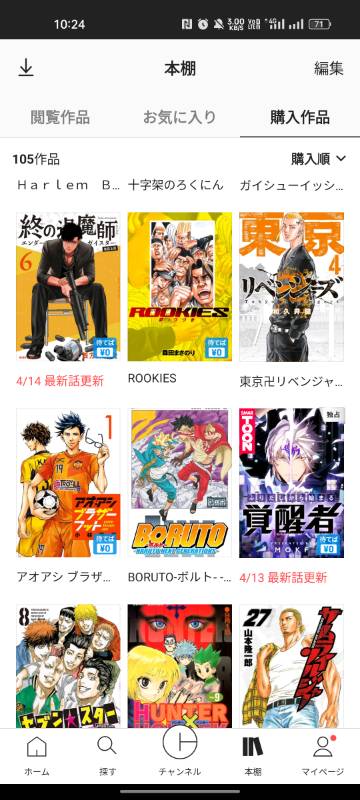The width and height of the screenshot is (360, 800).
Task: Select the 本棚 bottom navigation tab
Action: [252, 756]
